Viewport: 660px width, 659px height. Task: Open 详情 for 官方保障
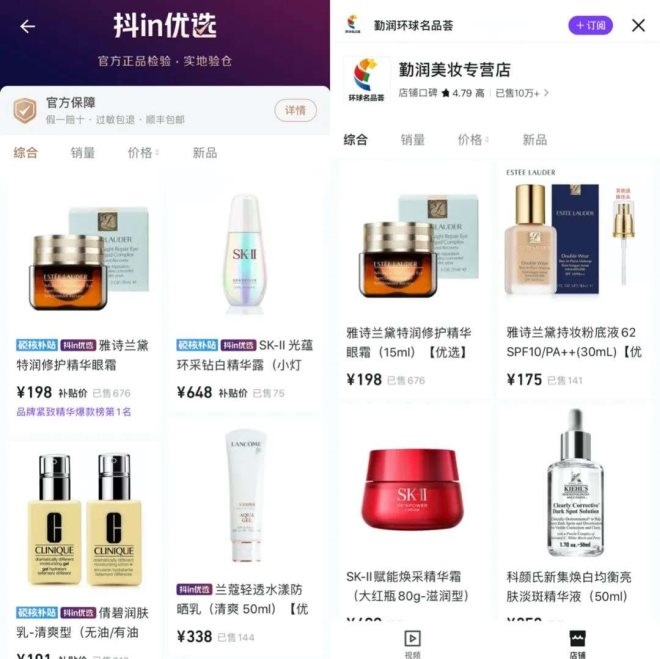[295, 110]
